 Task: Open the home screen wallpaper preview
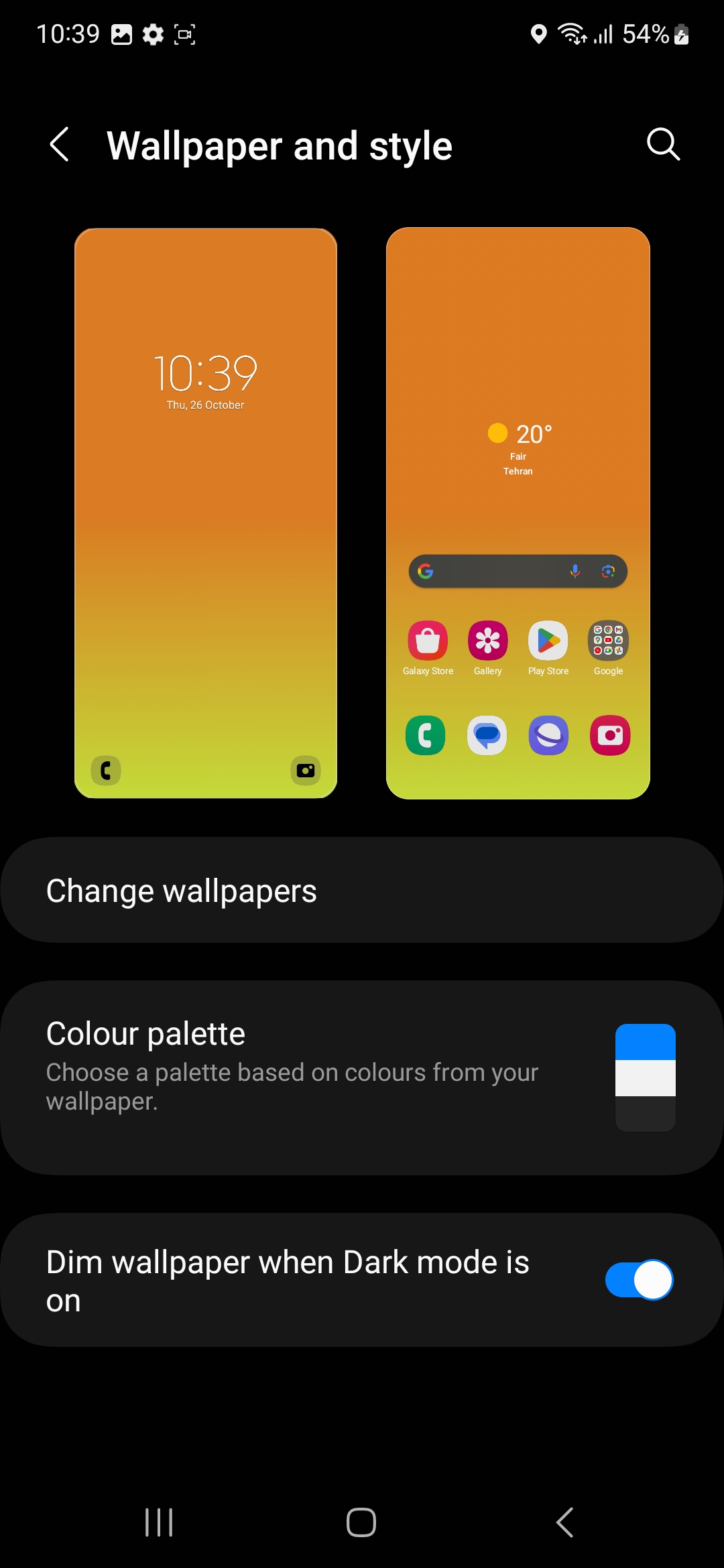coord(518,513)
